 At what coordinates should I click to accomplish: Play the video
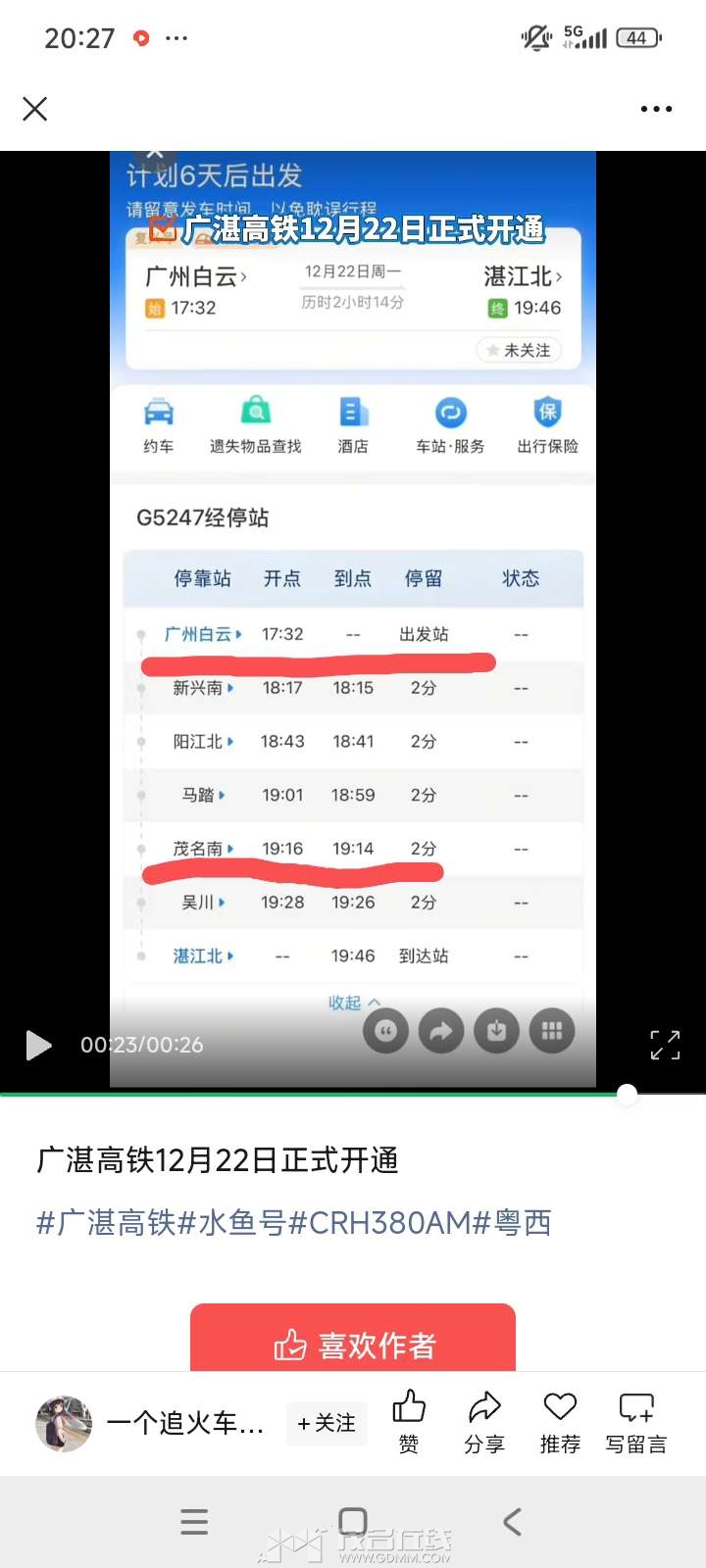(38, 1045)
